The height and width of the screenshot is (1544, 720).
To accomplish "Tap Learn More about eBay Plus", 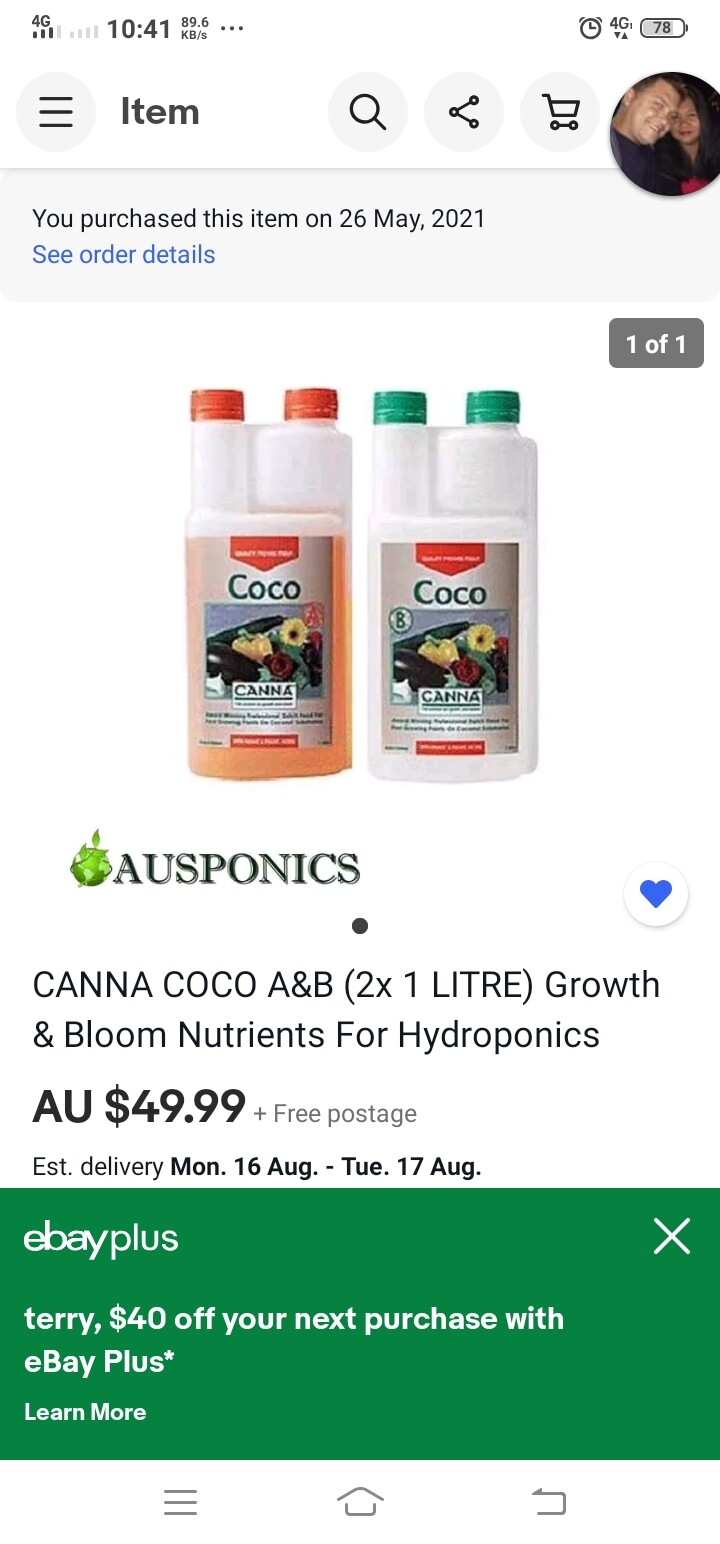I will pos(85,1412).
